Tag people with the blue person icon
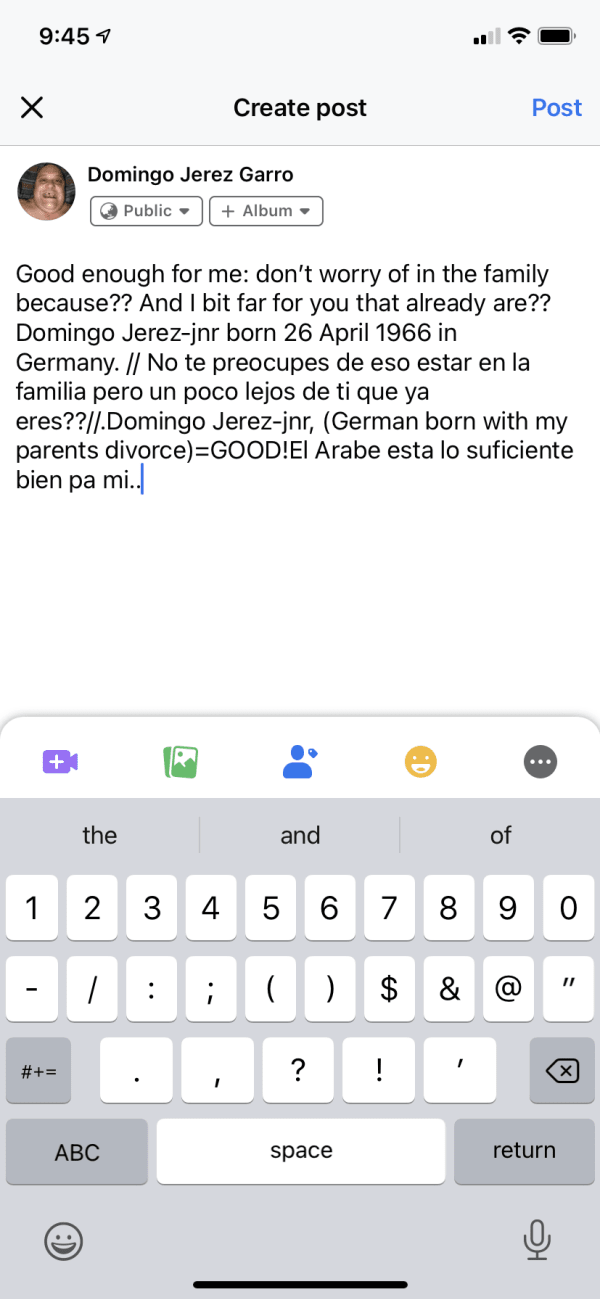600x1299 pixels. [299, 762]
